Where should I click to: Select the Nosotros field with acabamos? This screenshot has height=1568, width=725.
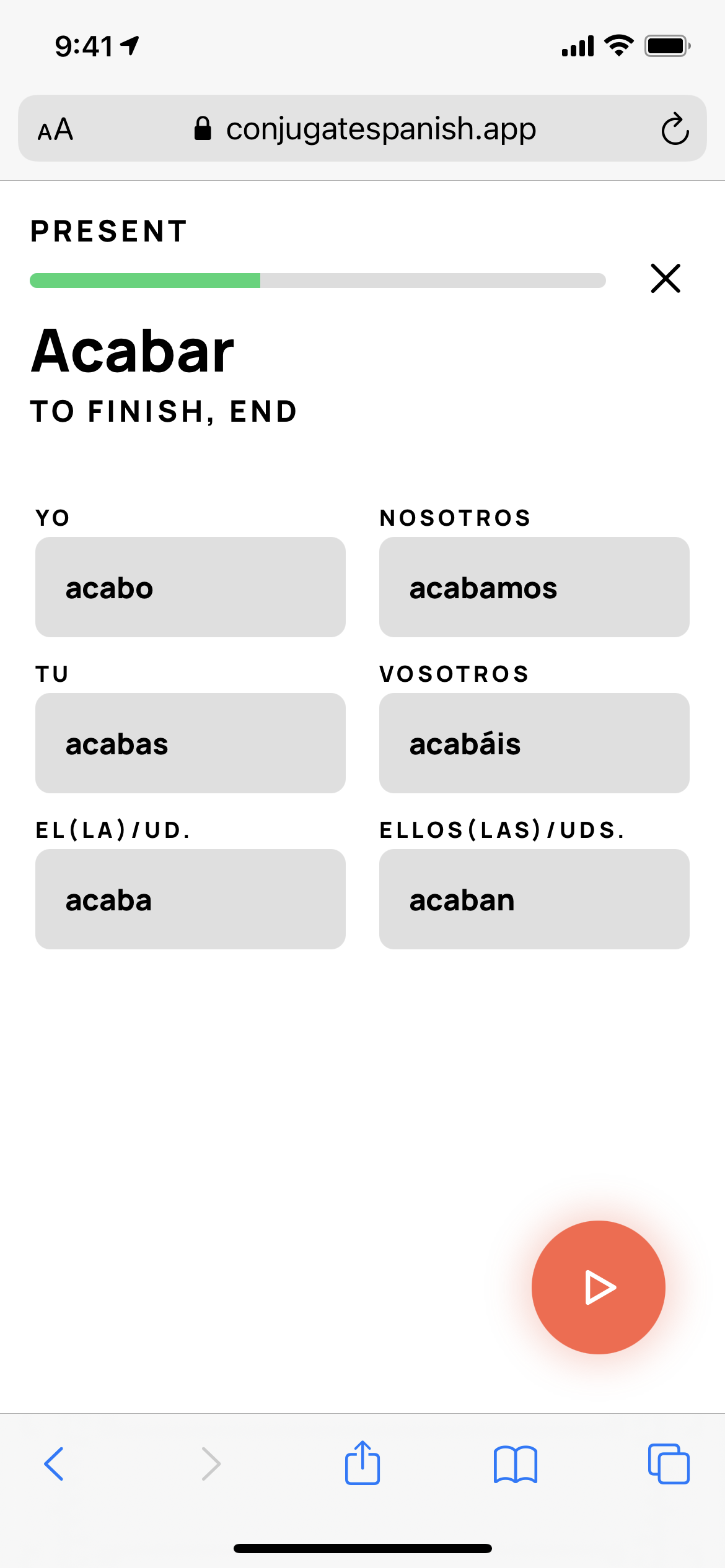point(534,587)
